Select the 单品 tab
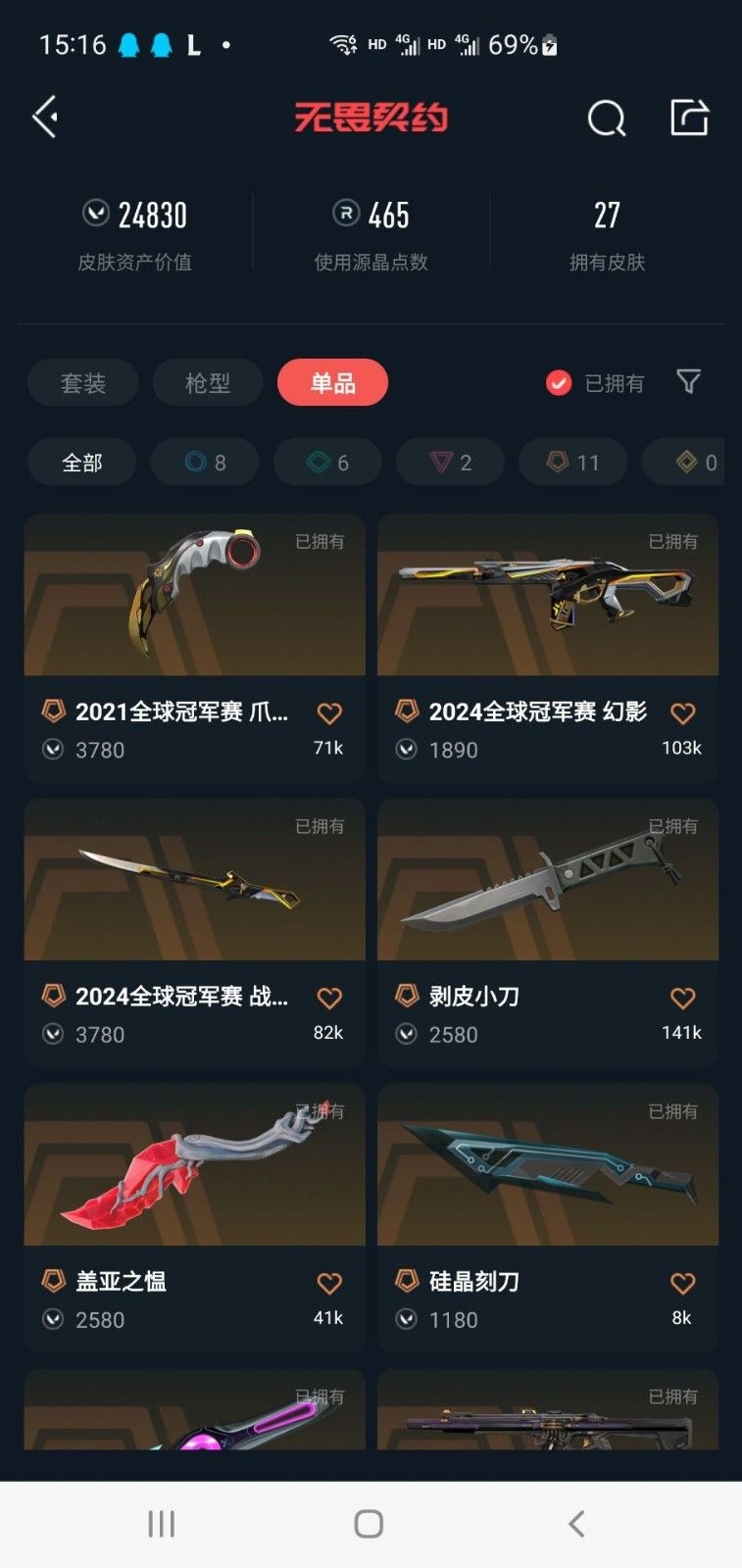 pyautogui.click(x=332, y=382)
